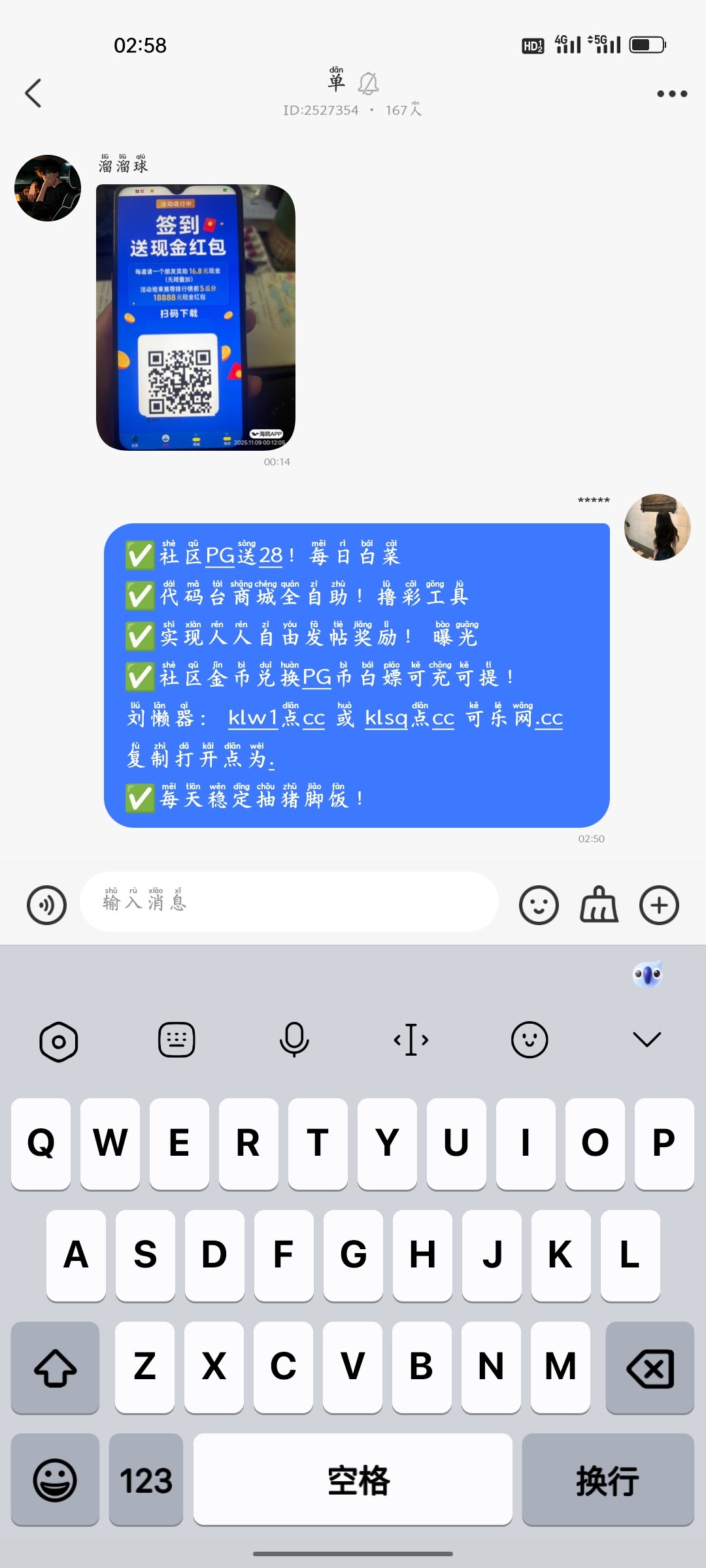Start voice input with the microphone
Screen dimensions: 706x1568
tap(294, 1039)
